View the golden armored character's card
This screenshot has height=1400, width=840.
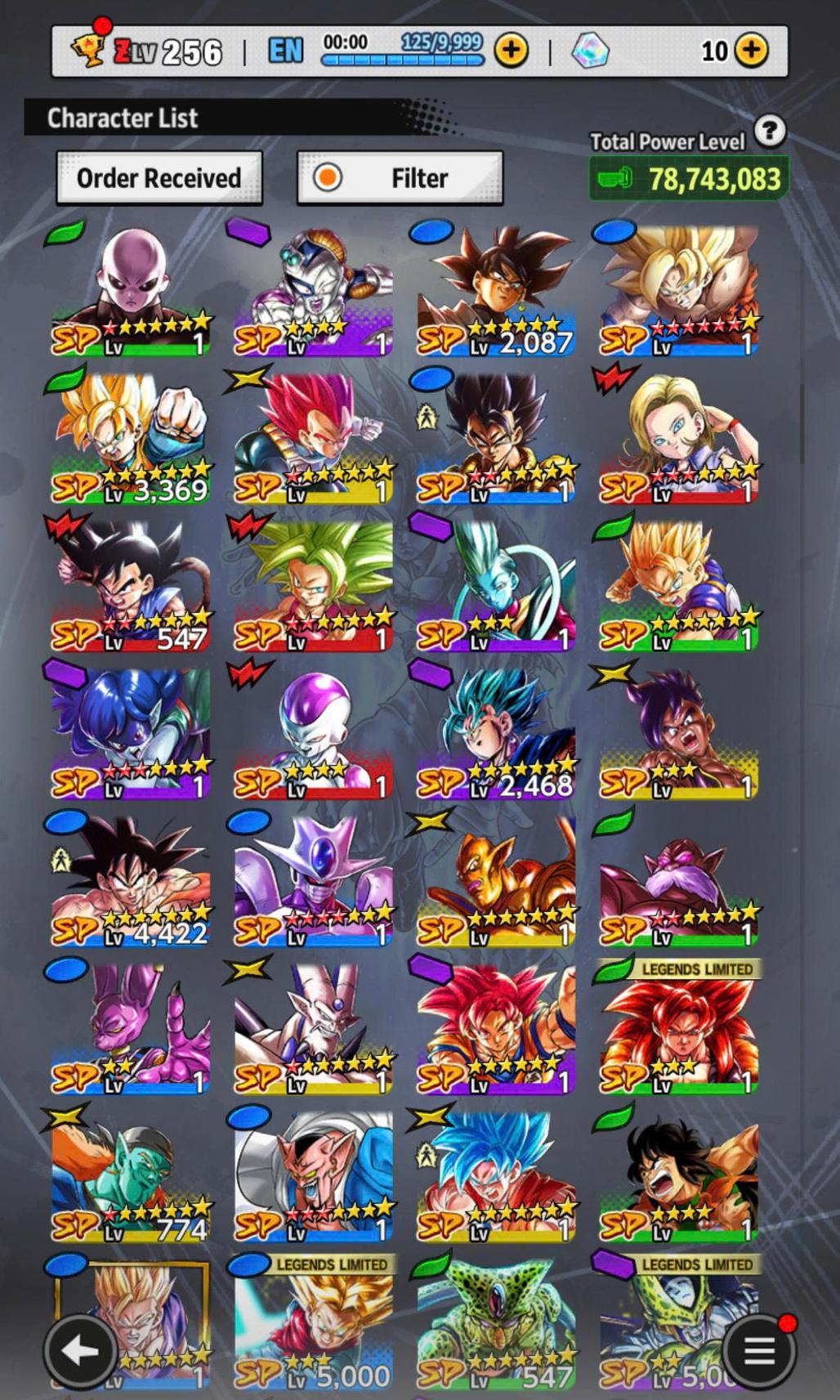(496, 880)
